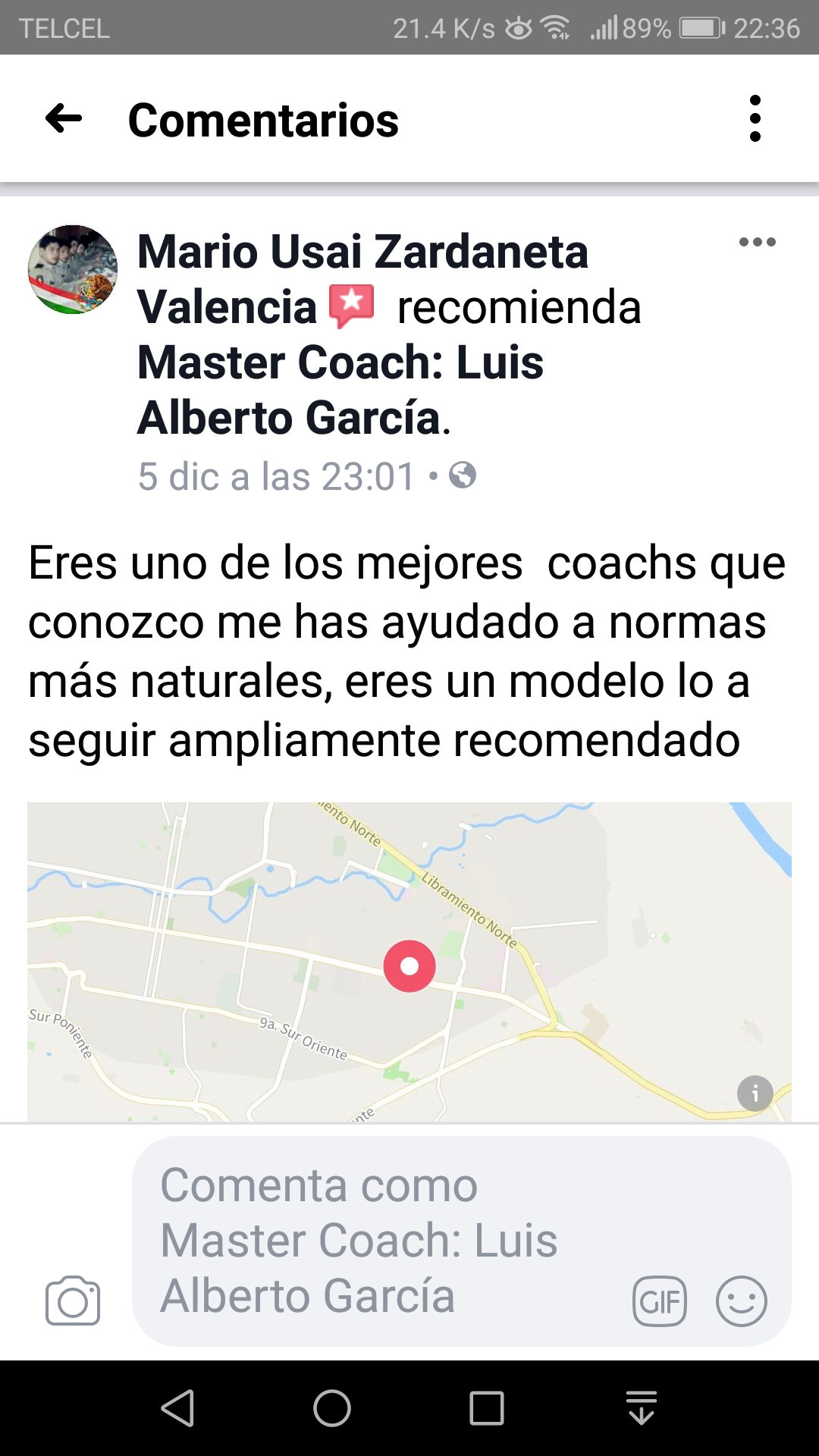The image size is (819, 1456).
Task: Open the Comentarios overflow menu
Action: pos(755,119)
